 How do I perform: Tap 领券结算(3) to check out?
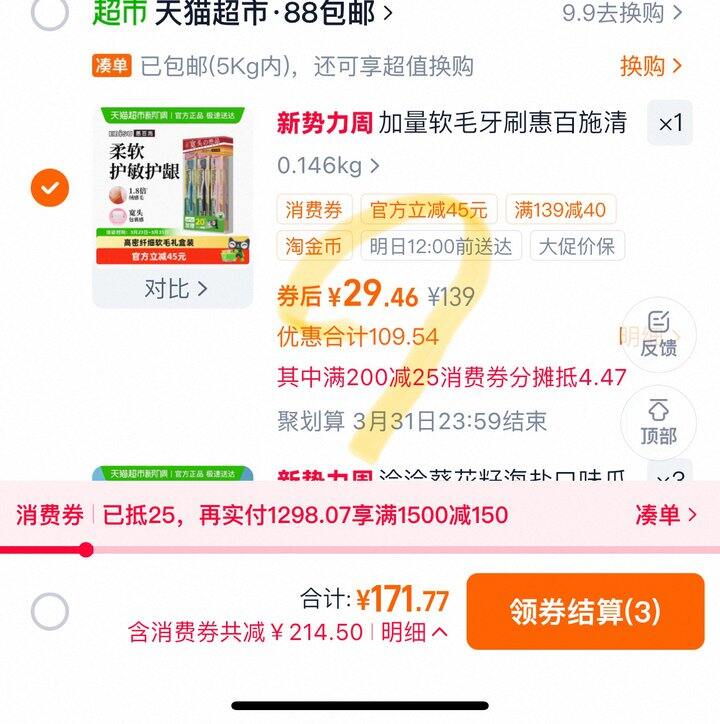click(x=585, y=611)
